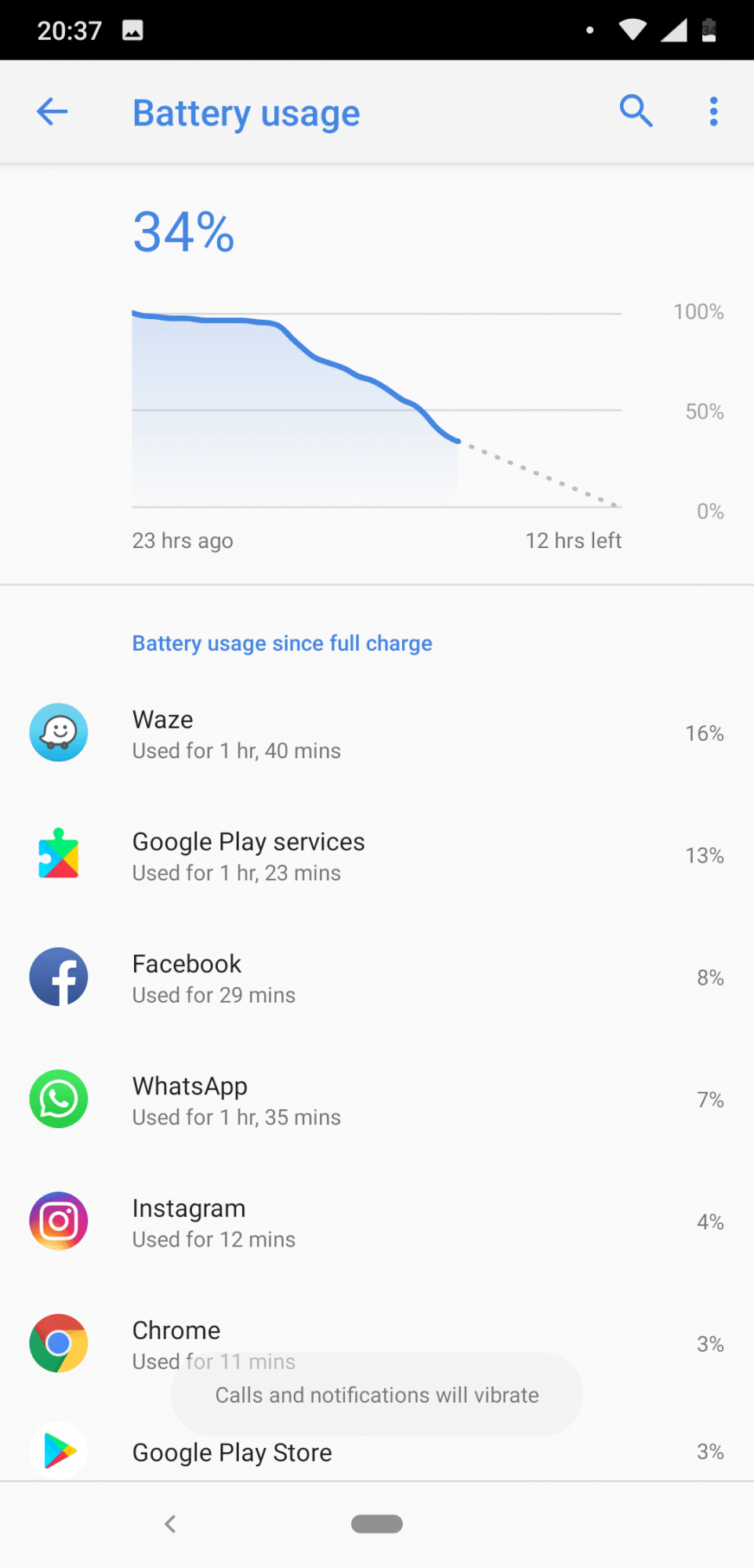The height and width of the screenshot is (1568, 754).
Task: View Google Play services battery details
Action: tap(376, 856)
